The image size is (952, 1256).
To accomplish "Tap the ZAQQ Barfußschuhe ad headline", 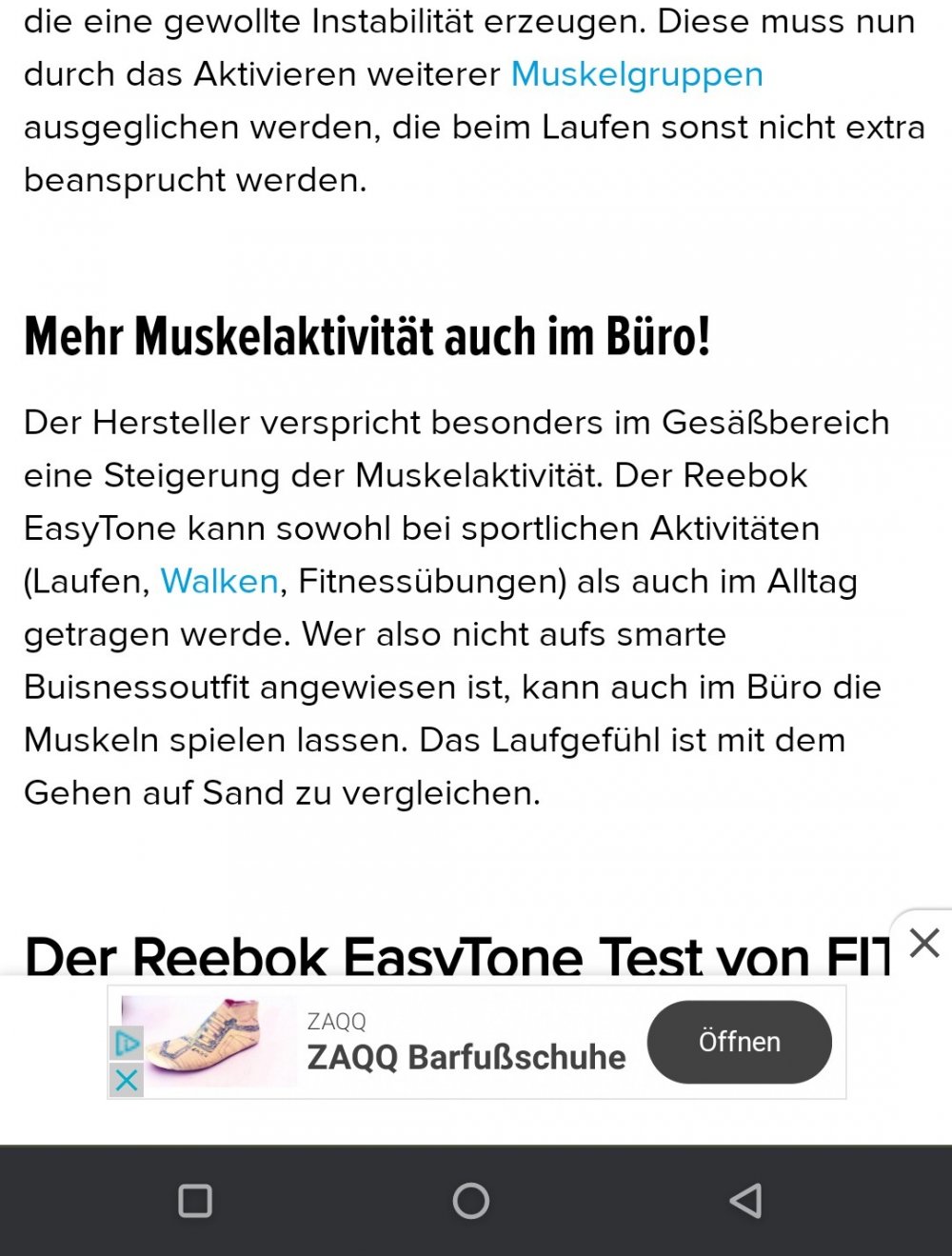I will coord(466,1057).
